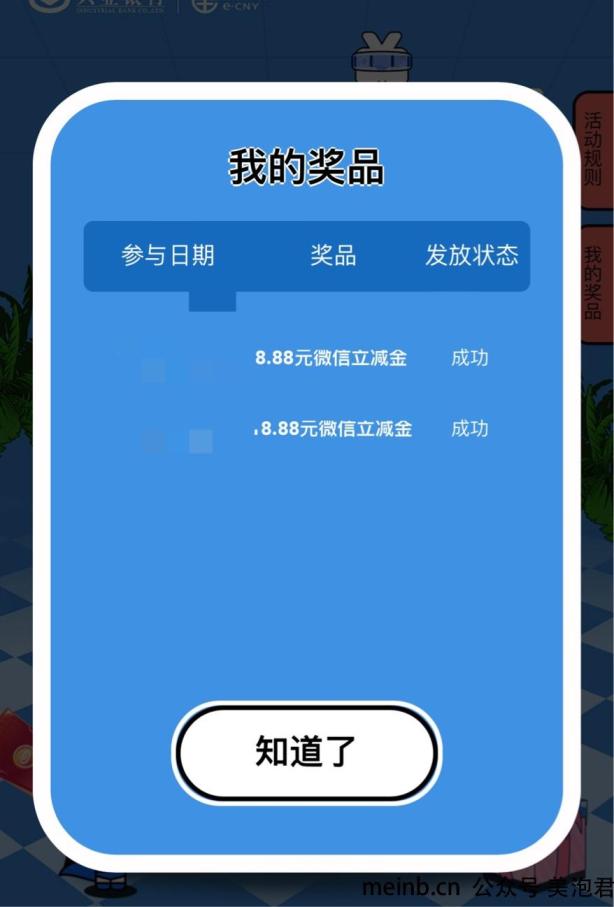Dismiss dialog with 知道了 button
The width and height of the screenshot is (614, 907).
(x=306, y=752)
